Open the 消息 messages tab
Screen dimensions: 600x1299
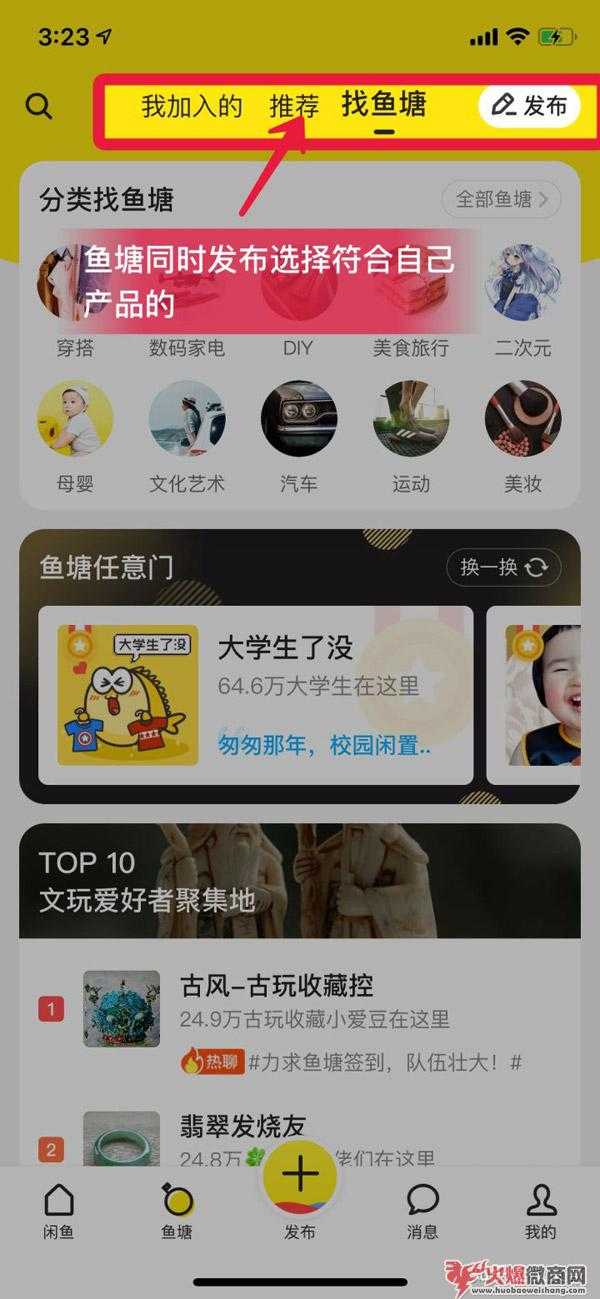coord(423,1212)
